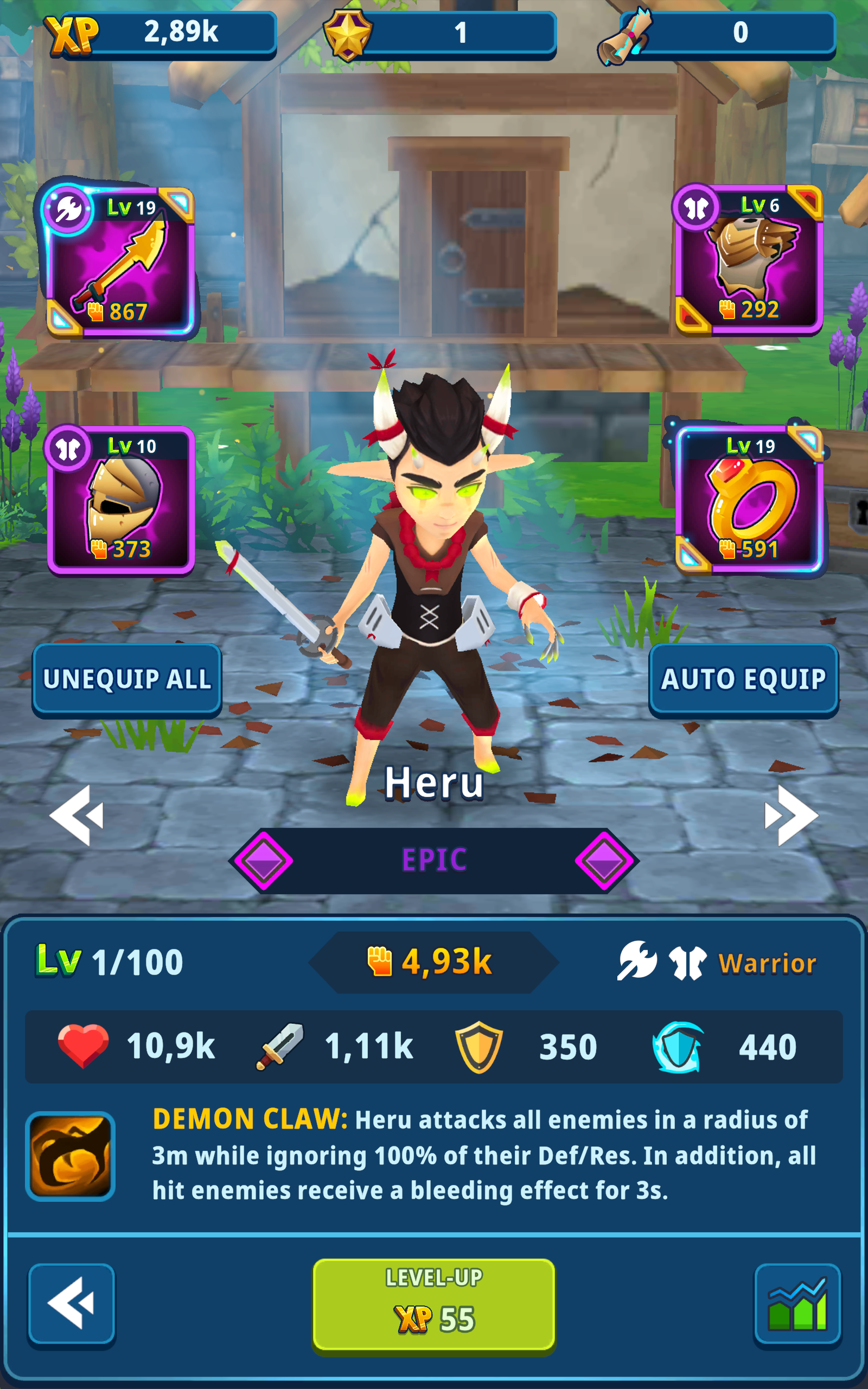Open the Lv 10 helmet slot
The height and width of the screenshot is (1389, 868).
[x=120, y=500]
